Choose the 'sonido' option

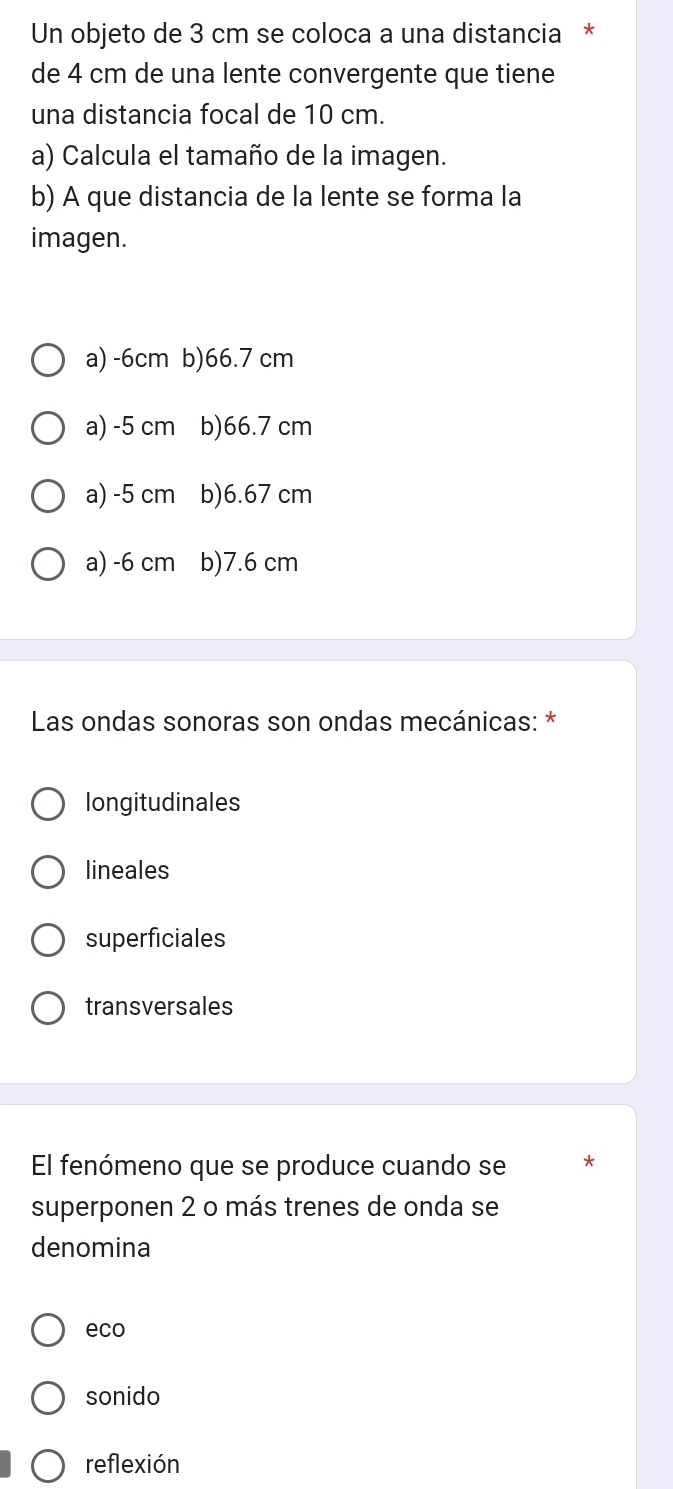48,1397
